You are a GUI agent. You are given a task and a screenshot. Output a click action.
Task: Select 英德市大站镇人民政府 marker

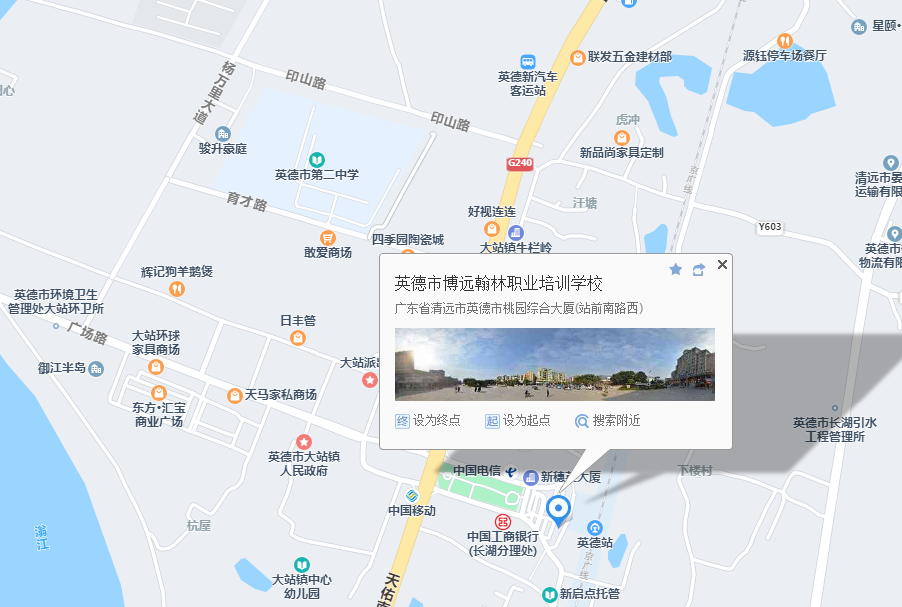click(304, 442)
